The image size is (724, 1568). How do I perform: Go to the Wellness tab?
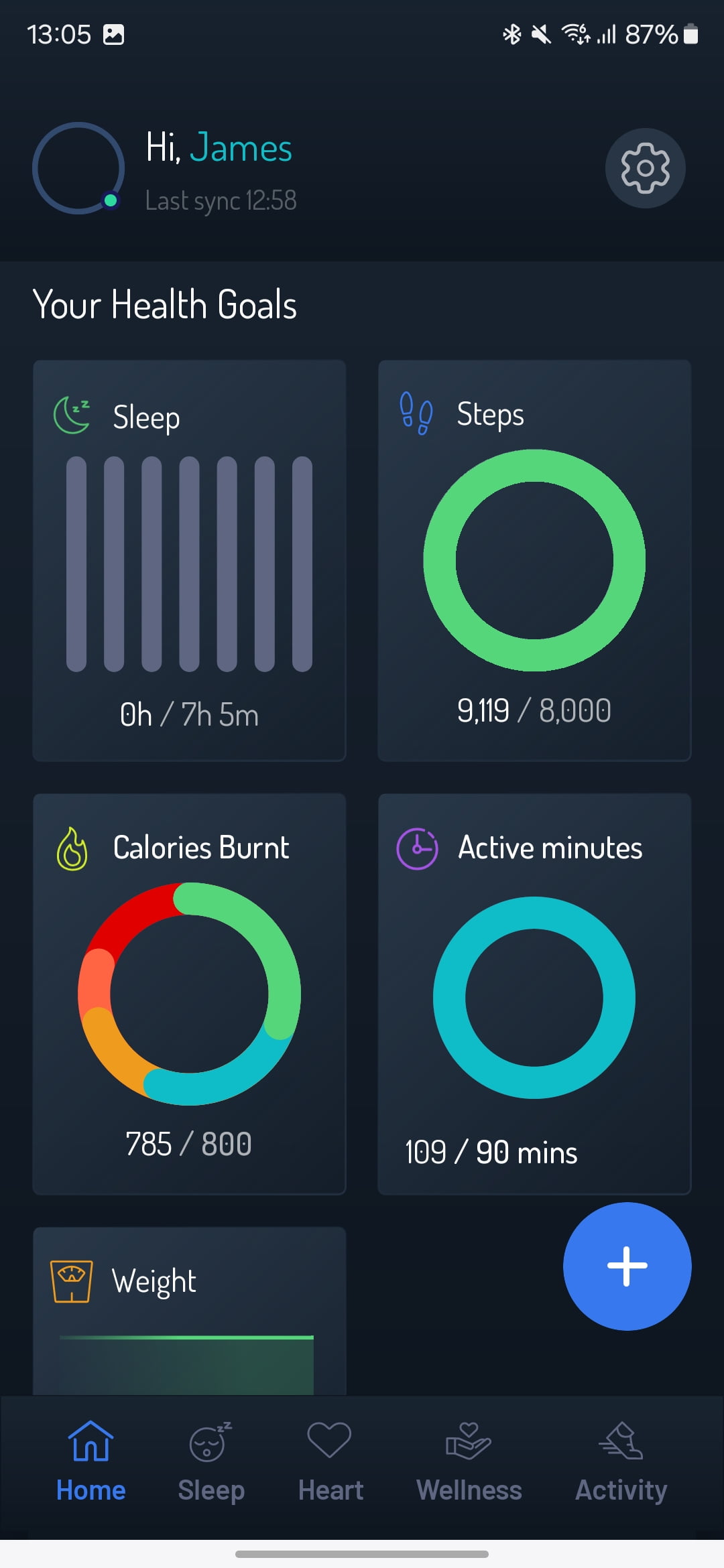click(469, 1462)
